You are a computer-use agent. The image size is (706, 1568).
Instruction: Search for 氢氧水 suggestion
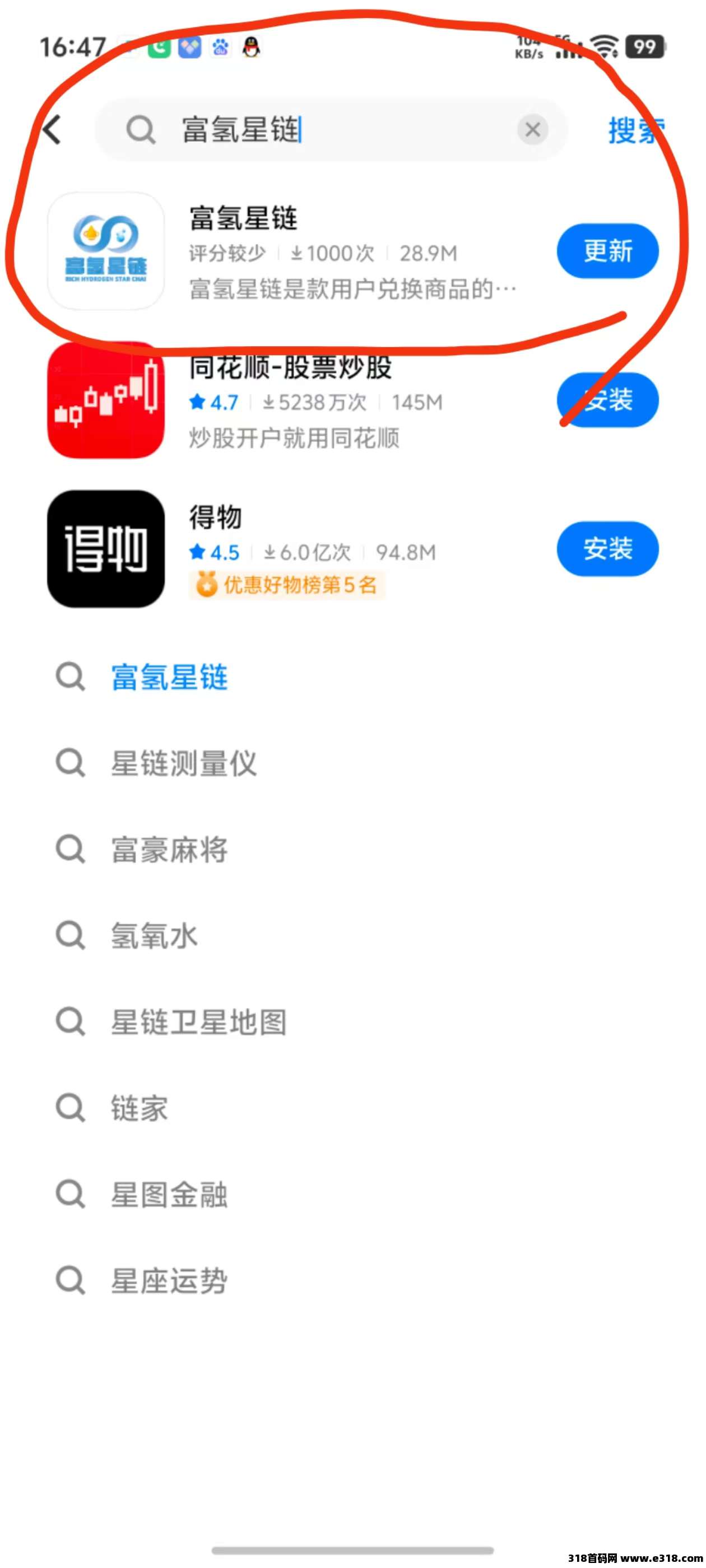[x=352, y=936]
